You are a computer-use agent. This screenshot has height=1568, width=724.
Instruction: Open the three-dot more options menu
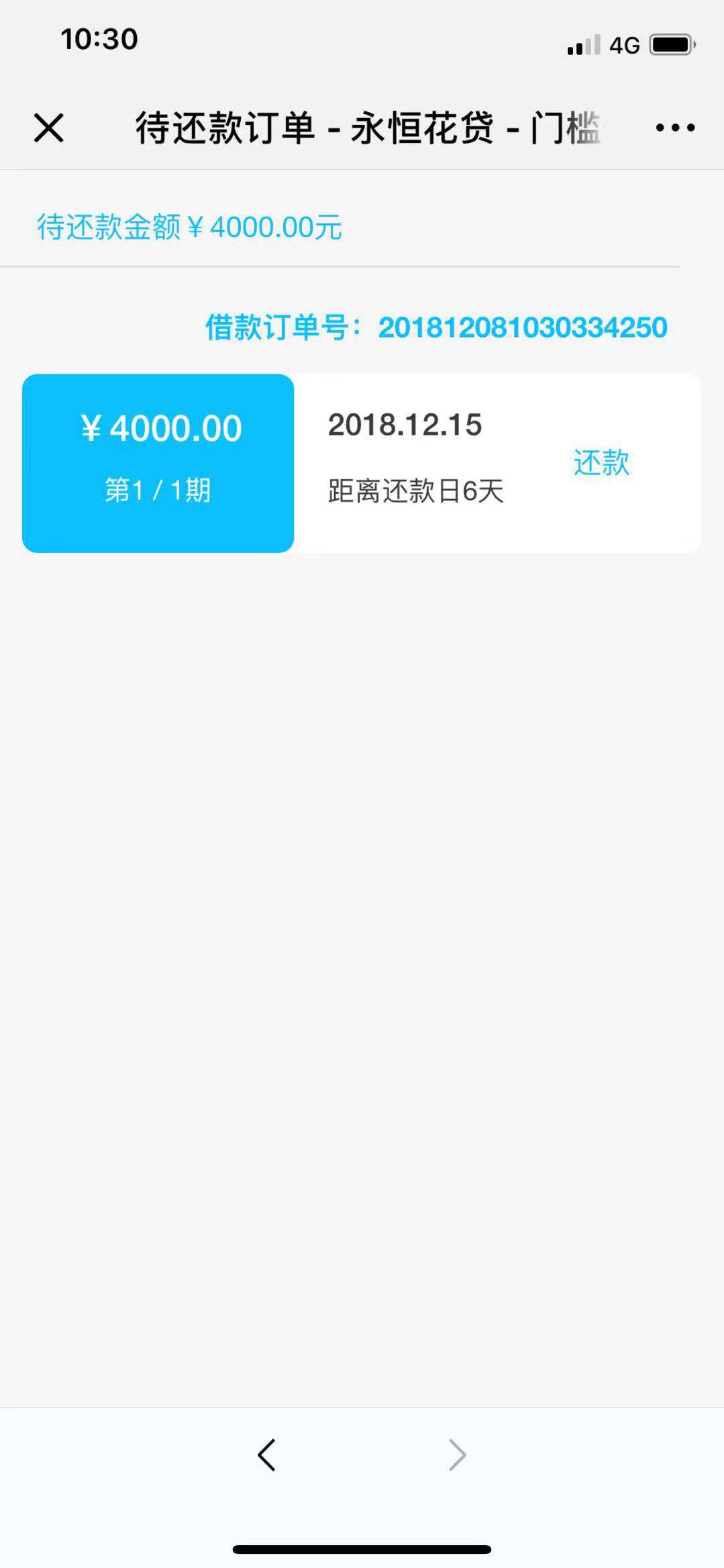pyautogui.click(x=675, y=127)
